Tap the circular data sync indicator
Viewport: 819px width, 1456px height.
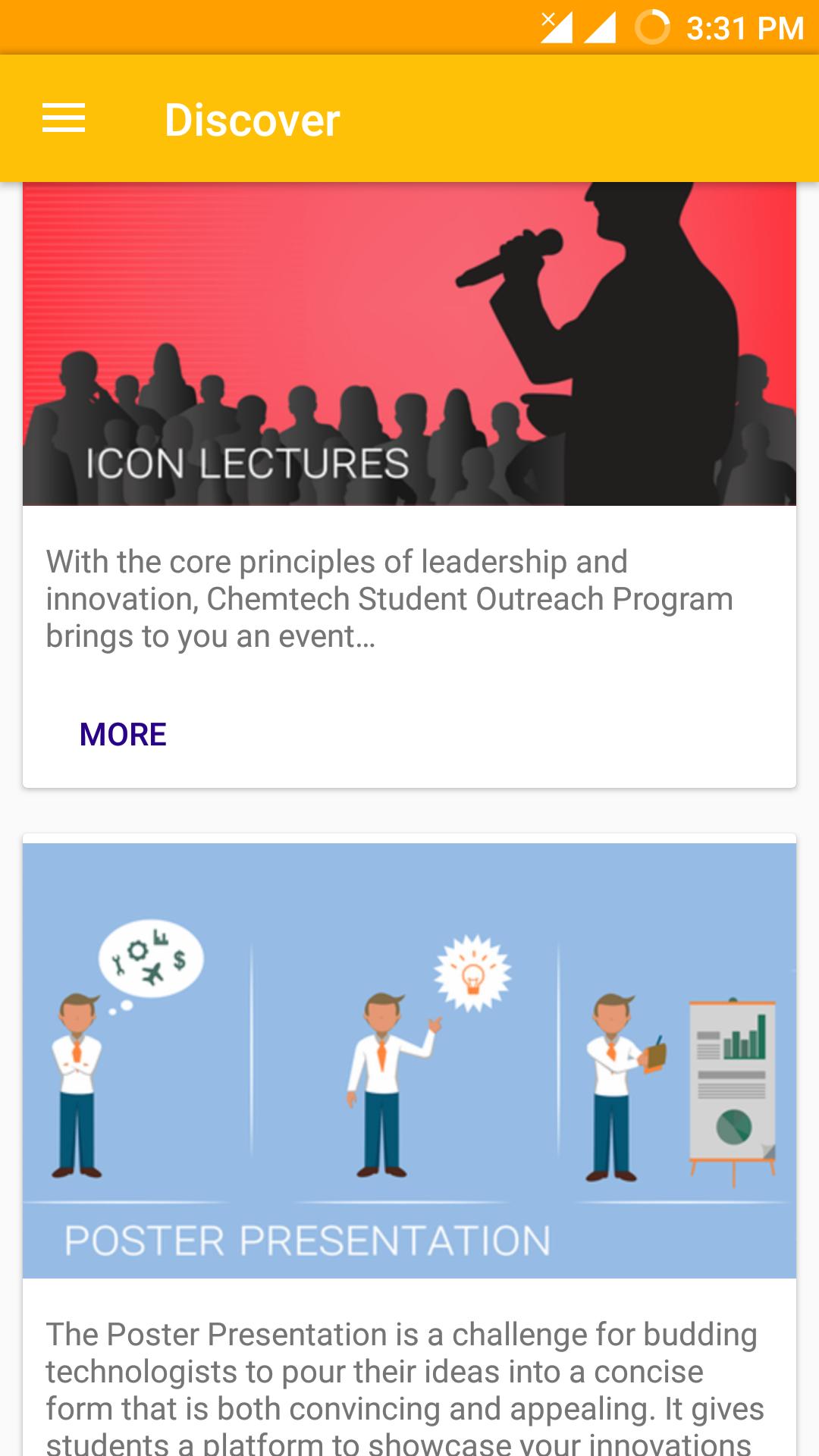click(x=654, y=27)
